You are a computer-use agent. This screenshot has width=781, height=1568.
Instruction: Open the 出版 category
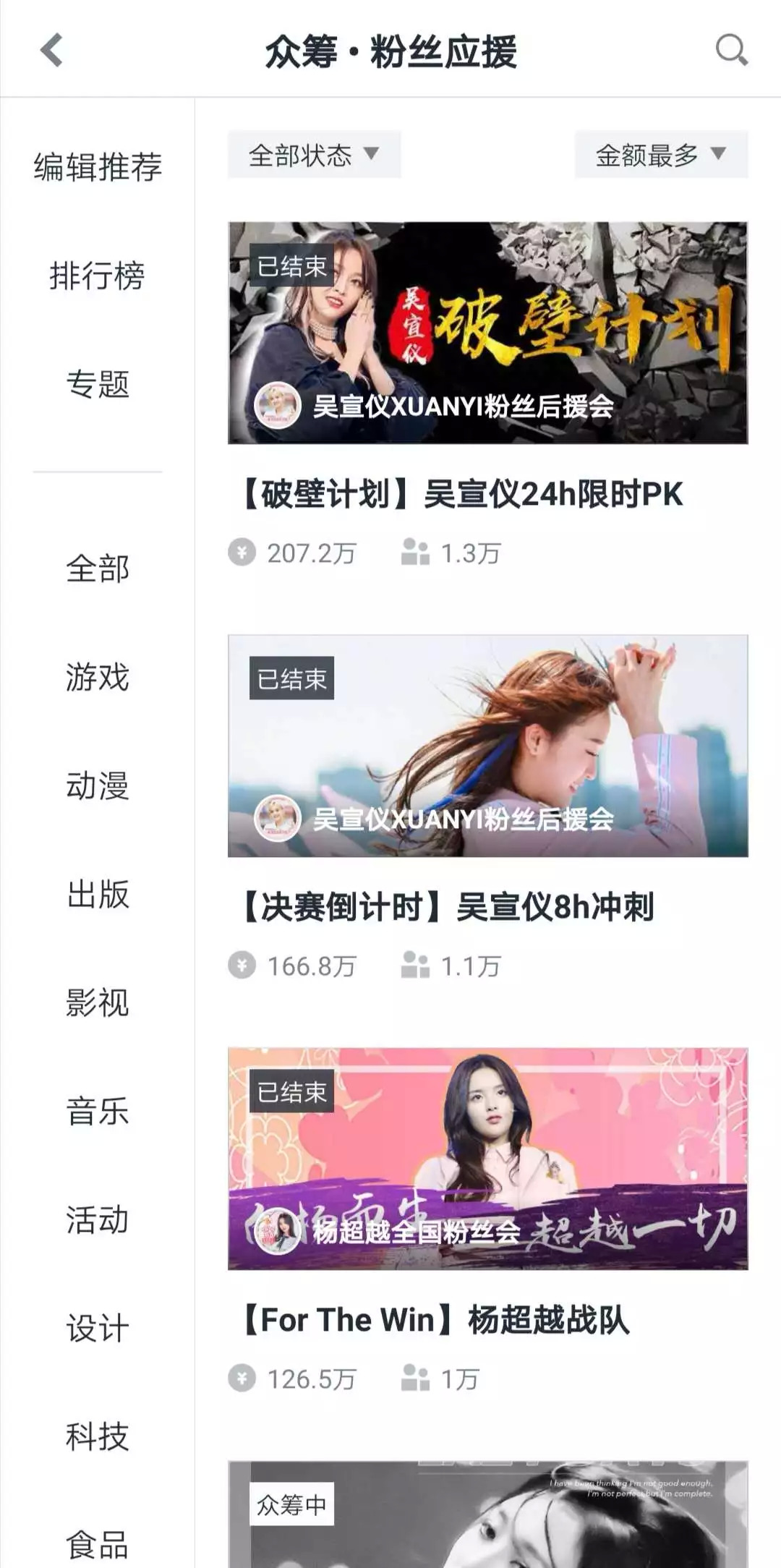tap(98, 894)
